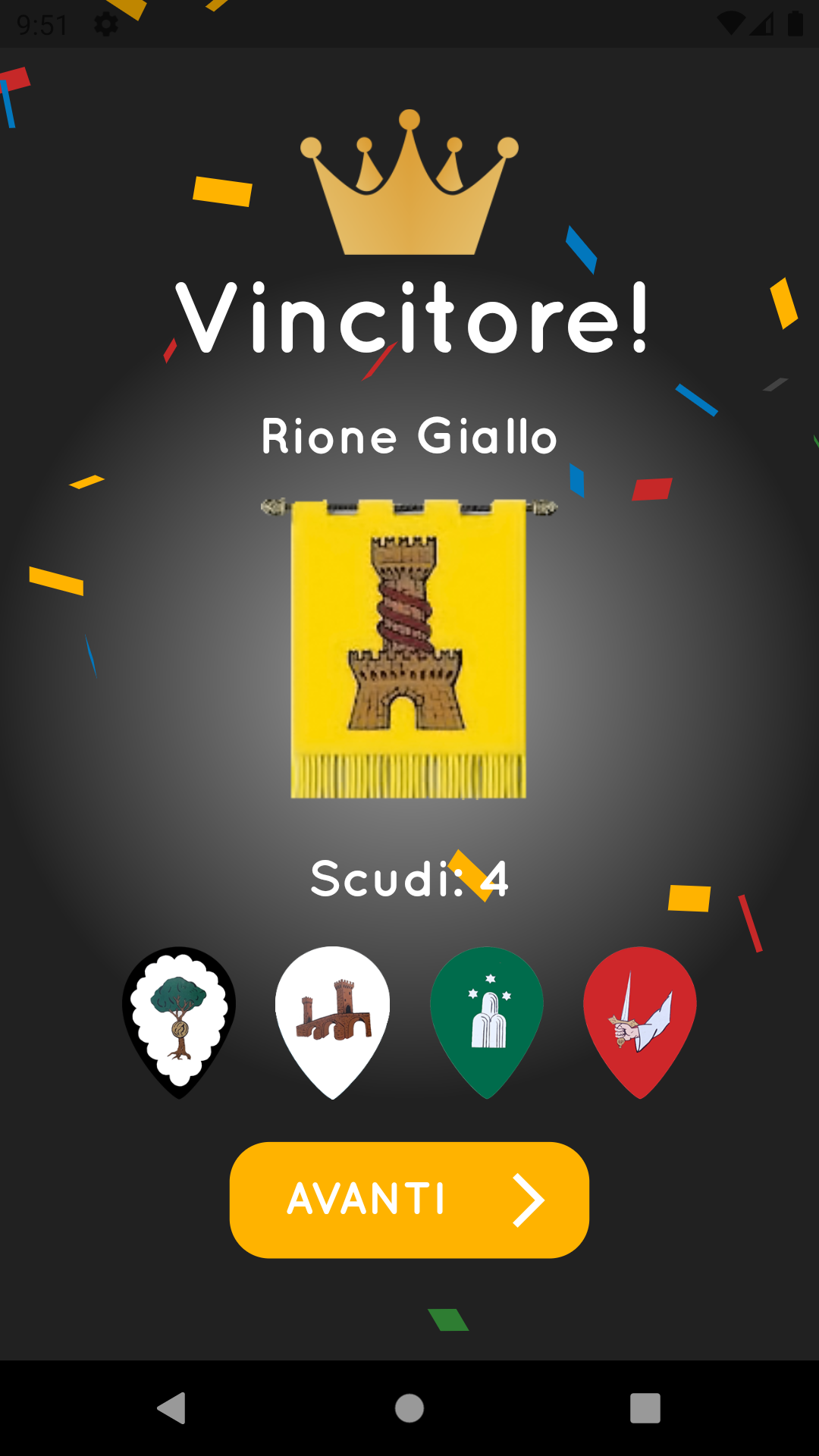Tap the AVANTI button to continue

pyautogui.click(x=409, y=1200)
